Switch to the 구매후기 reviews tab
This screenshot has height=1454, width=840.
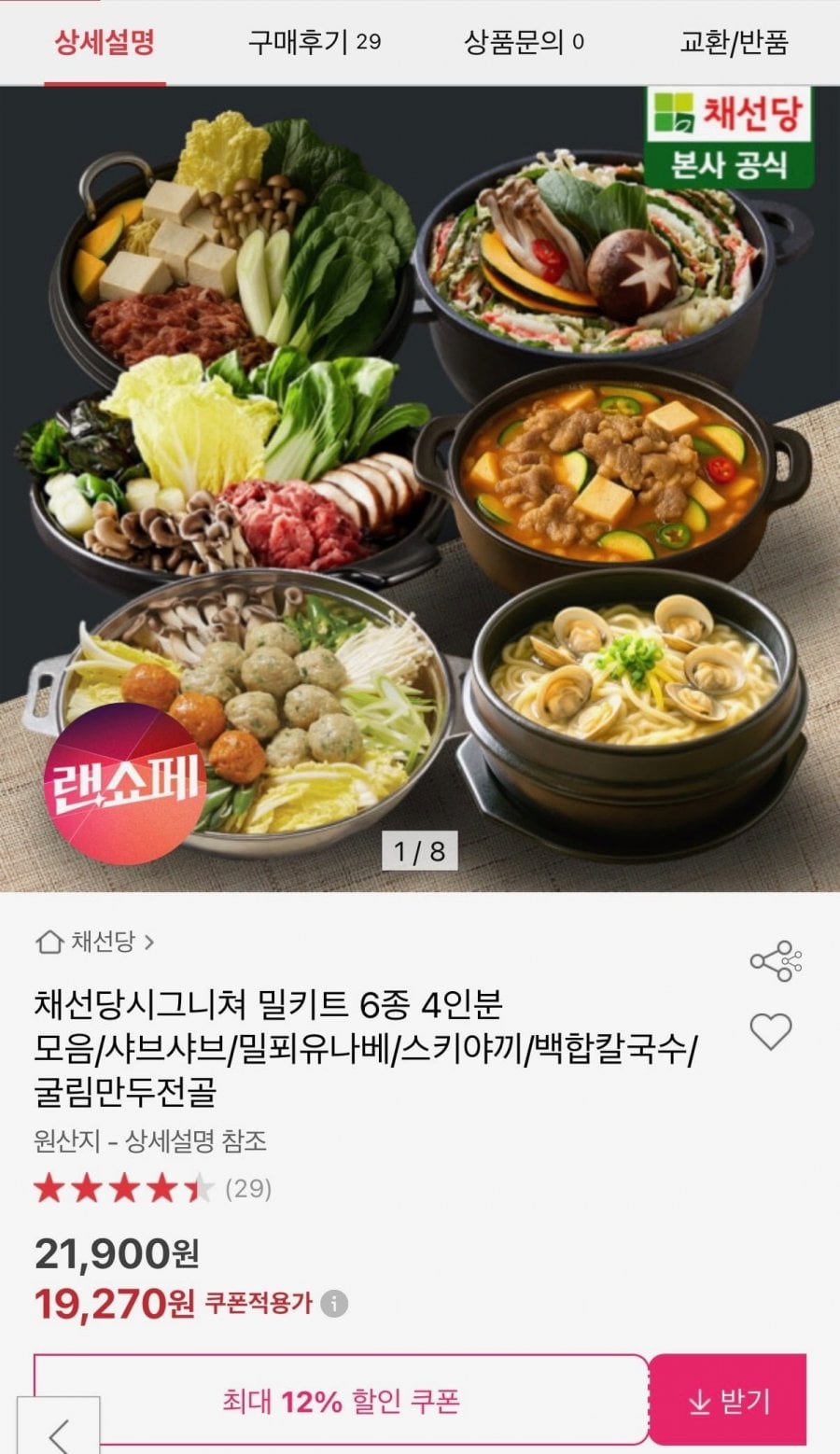coord(314,42)
